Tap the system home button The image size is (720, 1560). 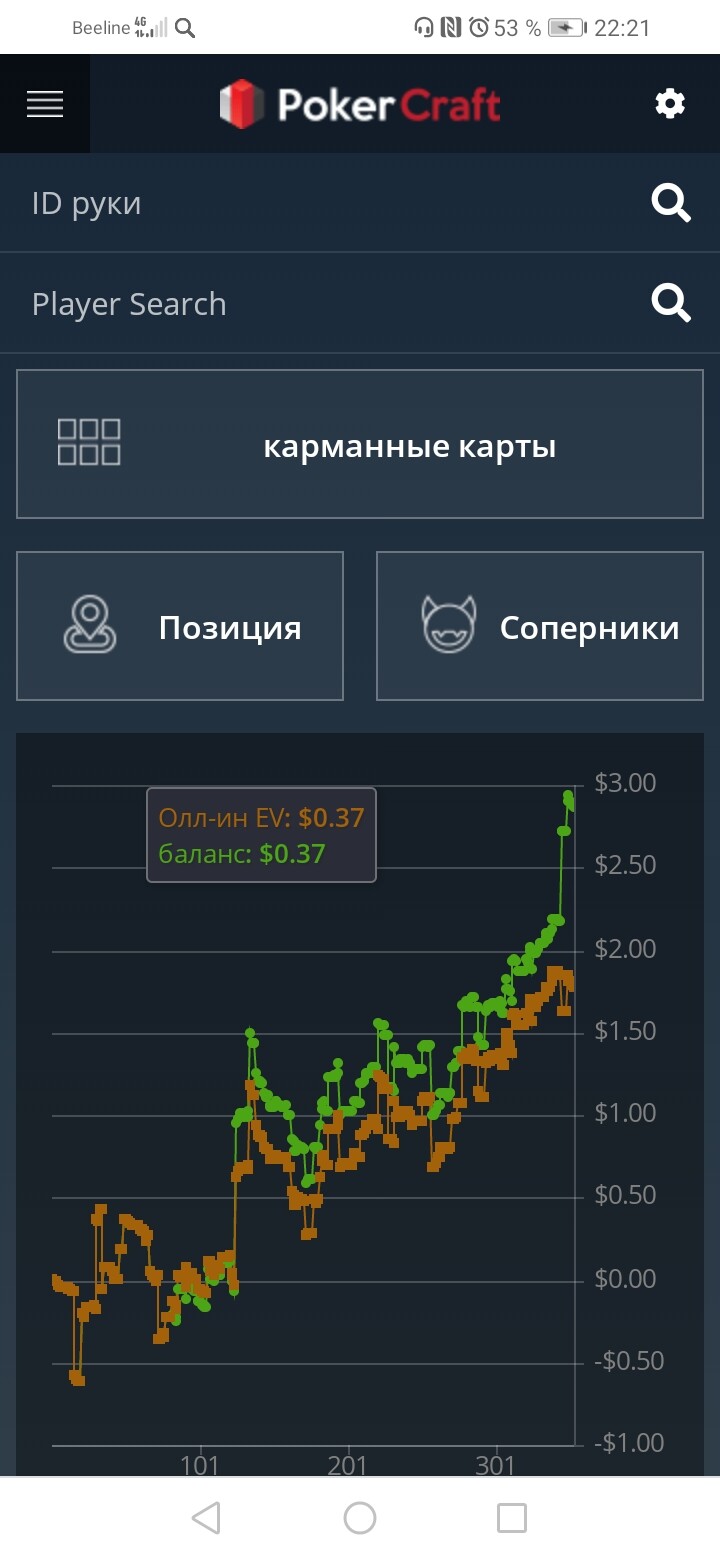(360, 1518)
